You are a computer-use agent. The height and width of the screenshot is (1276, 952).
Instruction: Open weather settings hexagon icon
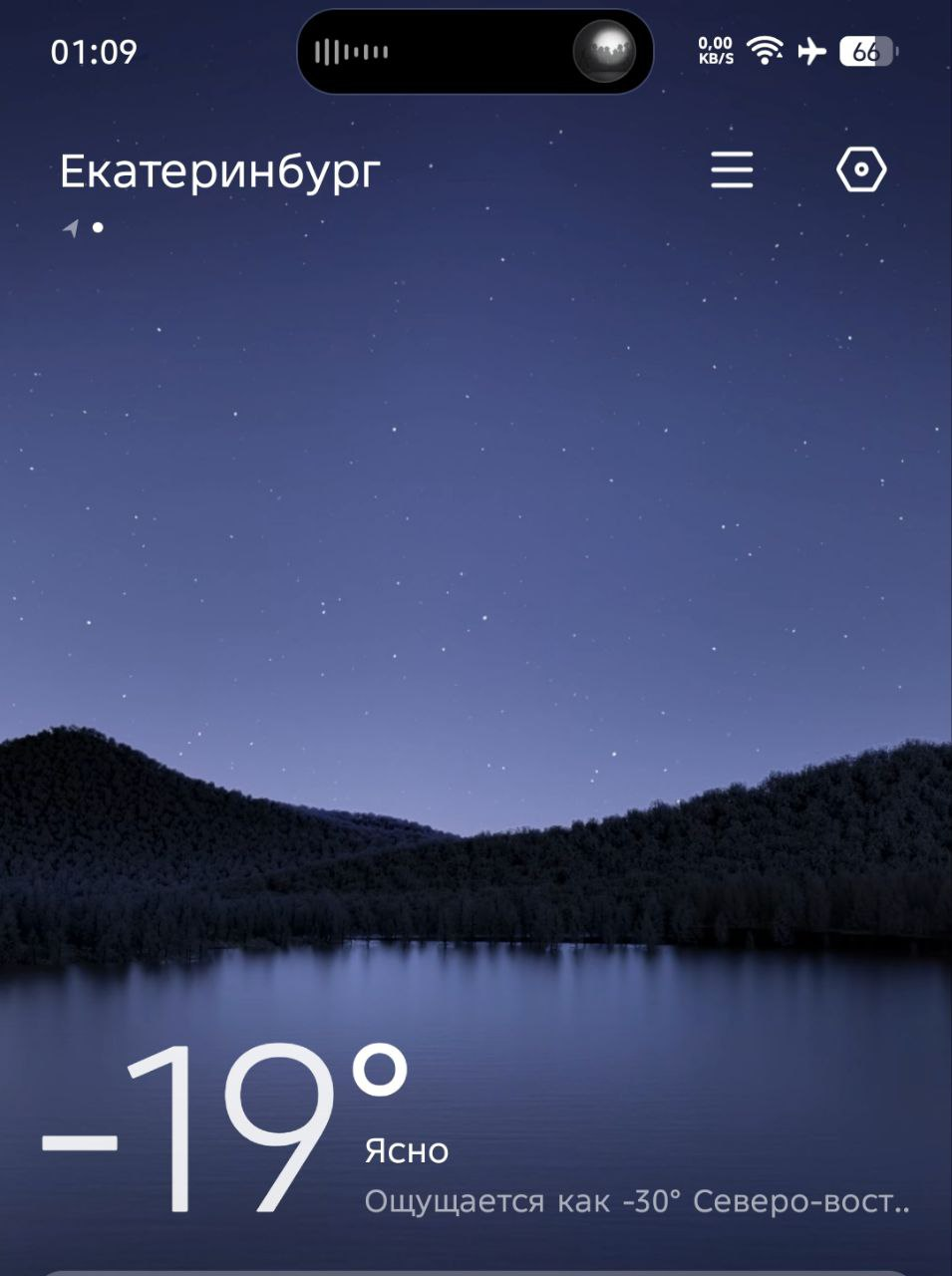point(861,169)
